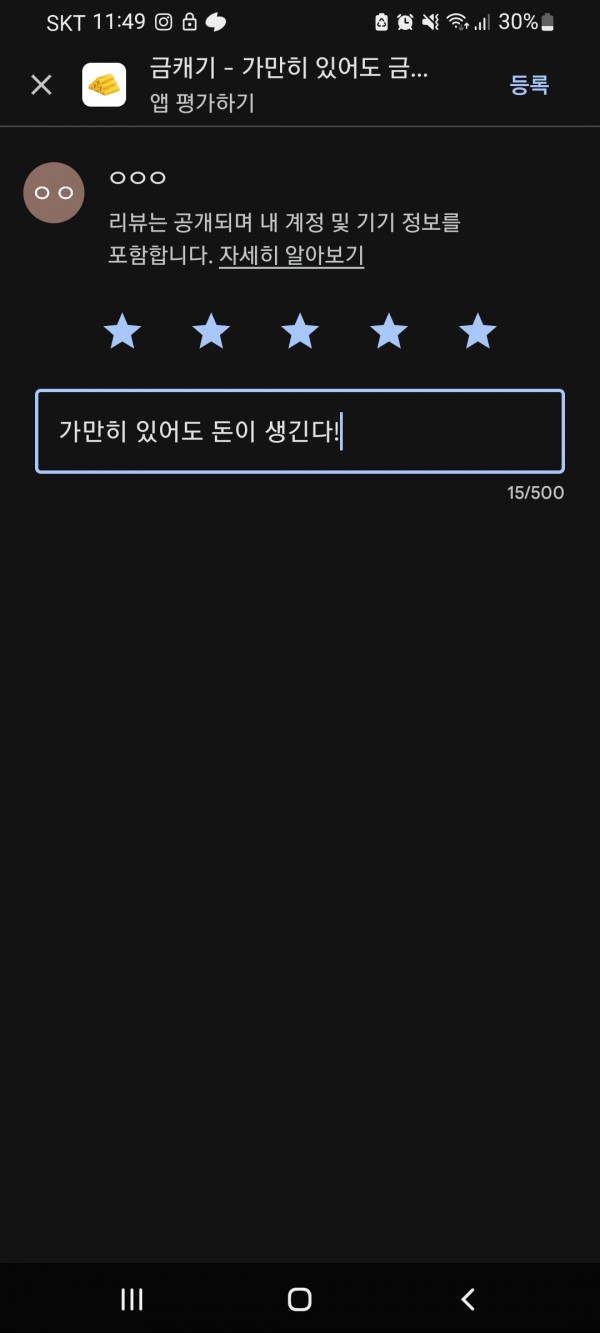Screen dimensions: 600x1333
Task: Tap 등록 to post the review
Action: click(x=529, y=85)
